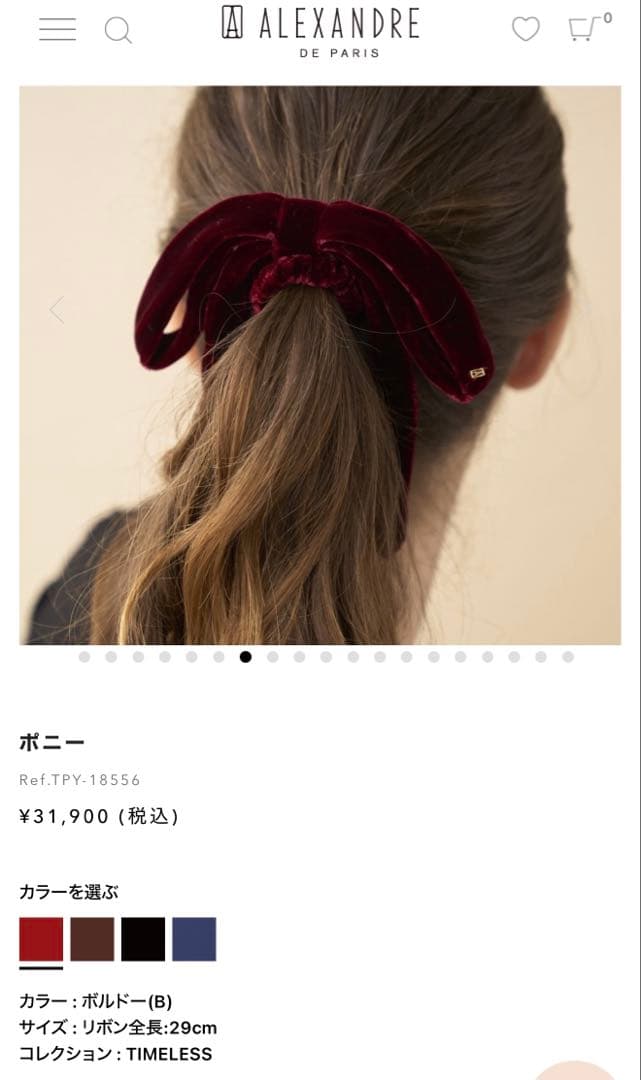Screen dimensions: 641x1080
Task: Open the shopping cart
Action: [584, 28]
